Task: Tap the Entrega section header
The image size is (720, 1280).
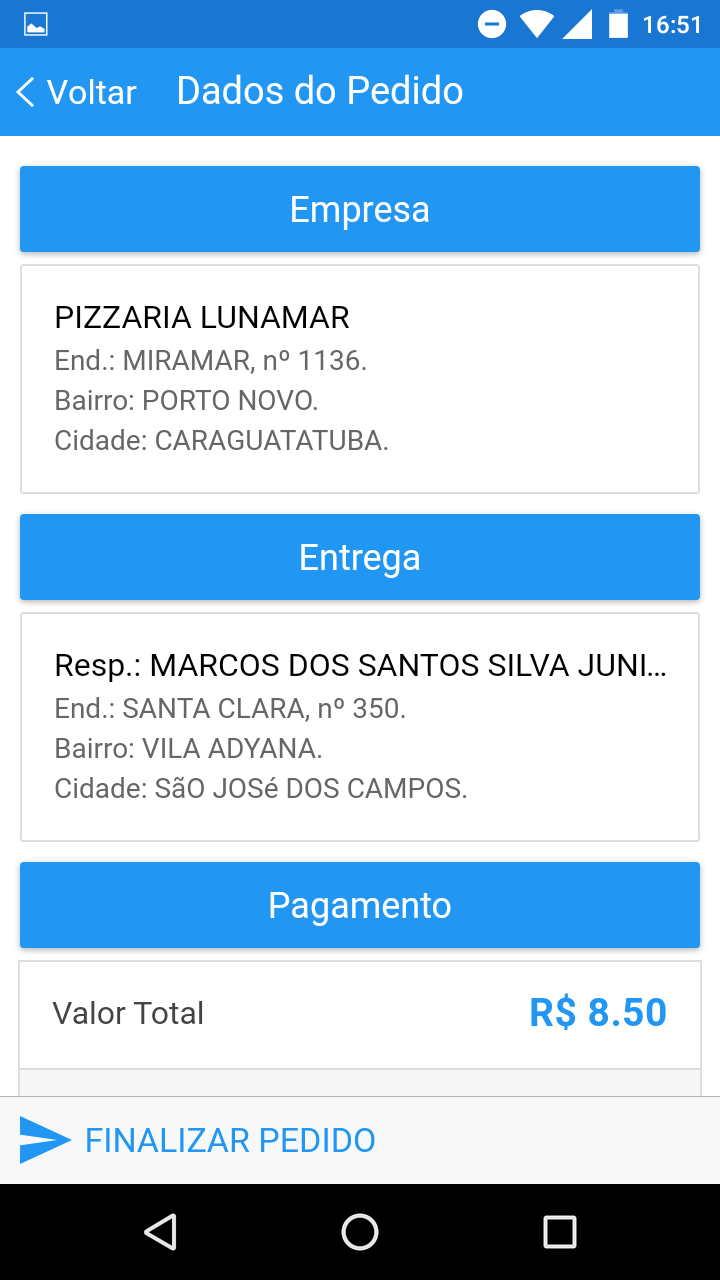Action: [x=360, y=557]
